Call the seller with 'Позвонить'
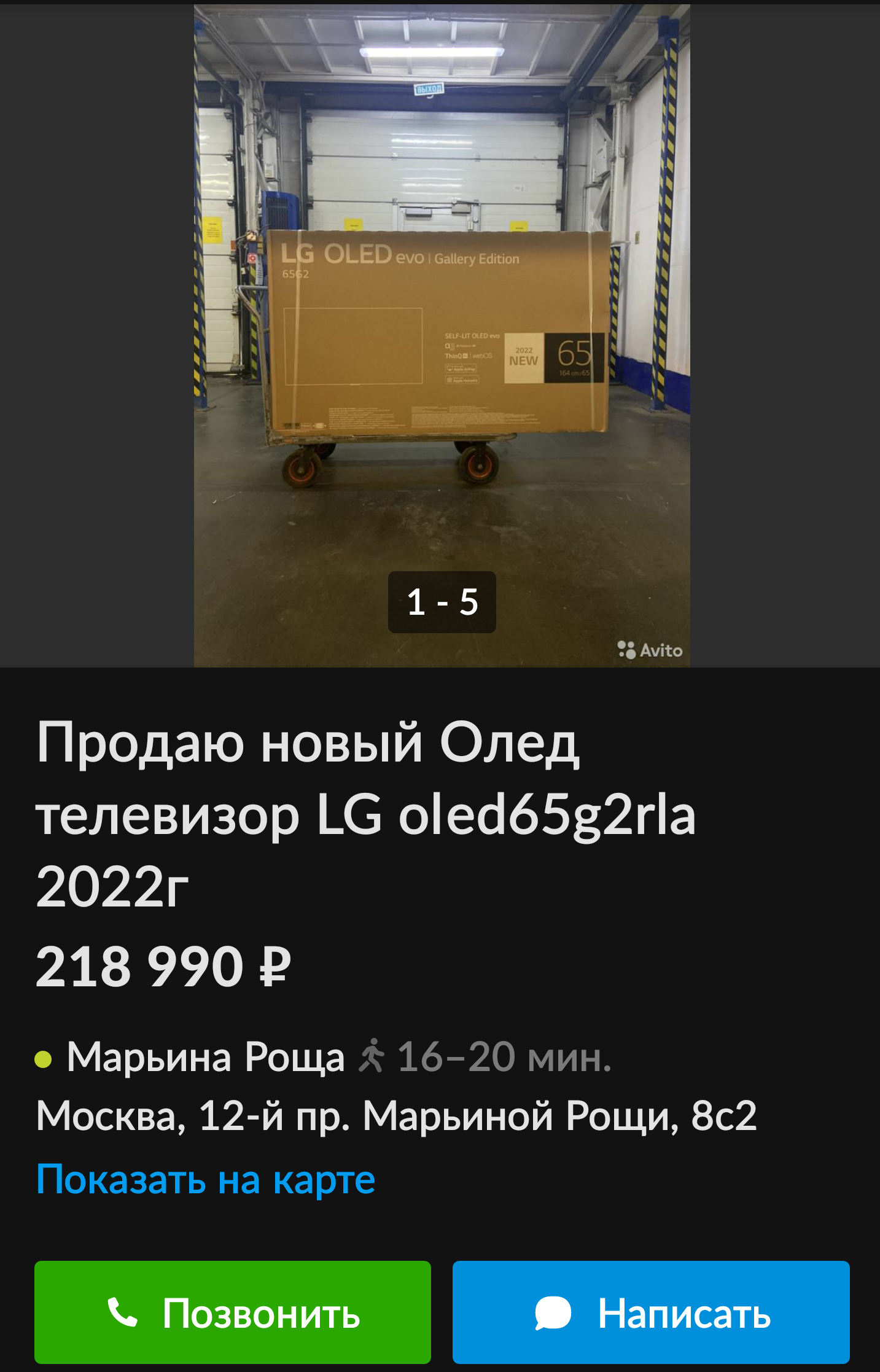Viewport: 880px width, 1372px height. click(233, 1313)
